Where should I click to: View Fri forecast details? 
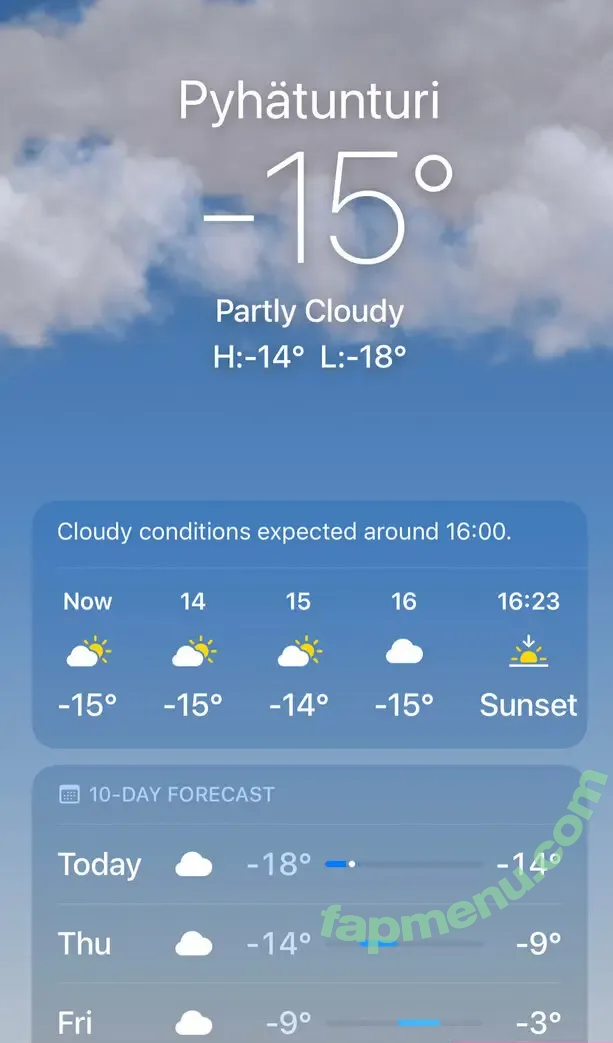point(309,1022)
